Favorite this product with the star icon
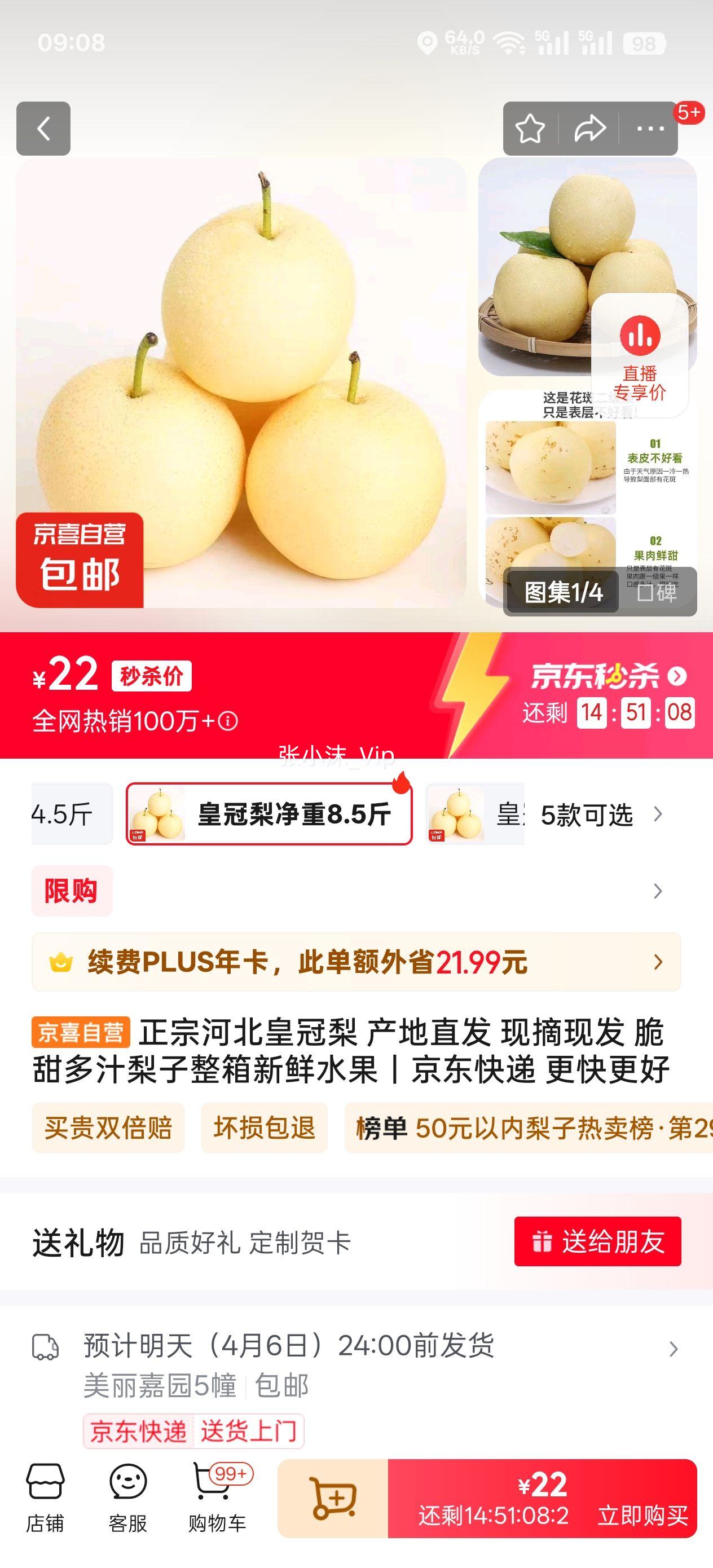713x1568 pixels. (x=530, y=129)
